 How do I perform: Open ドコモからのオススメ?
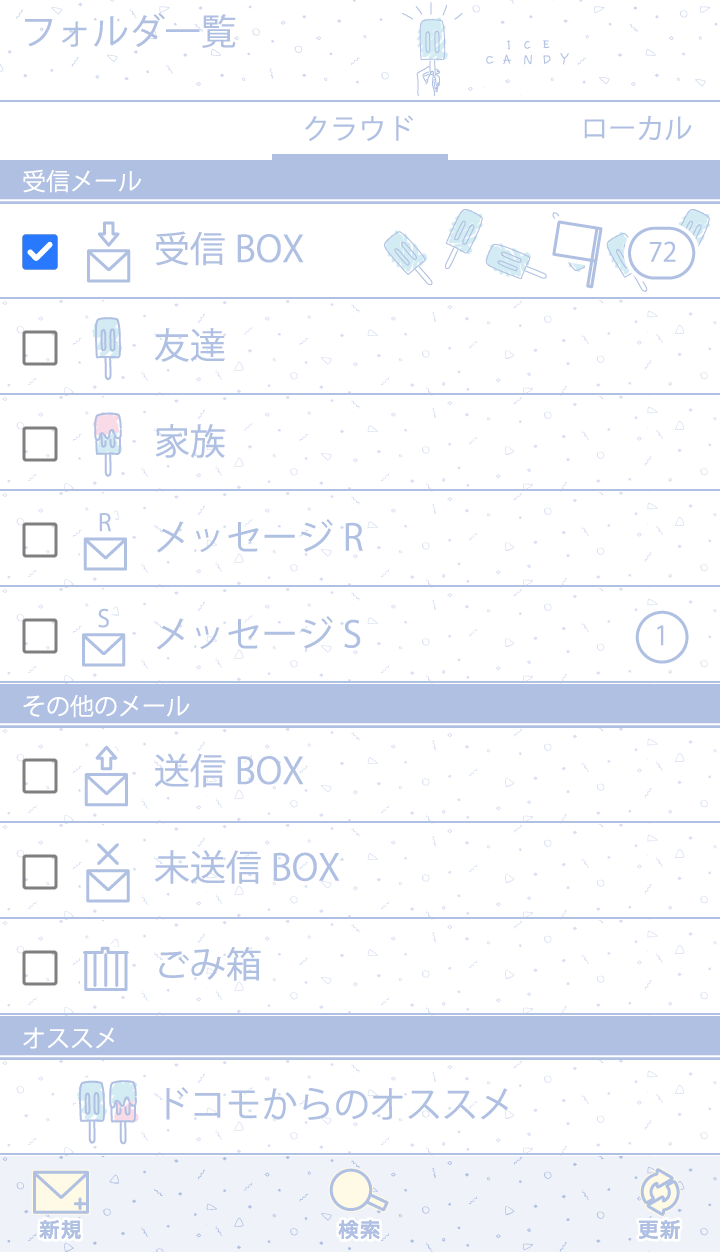335,1105
